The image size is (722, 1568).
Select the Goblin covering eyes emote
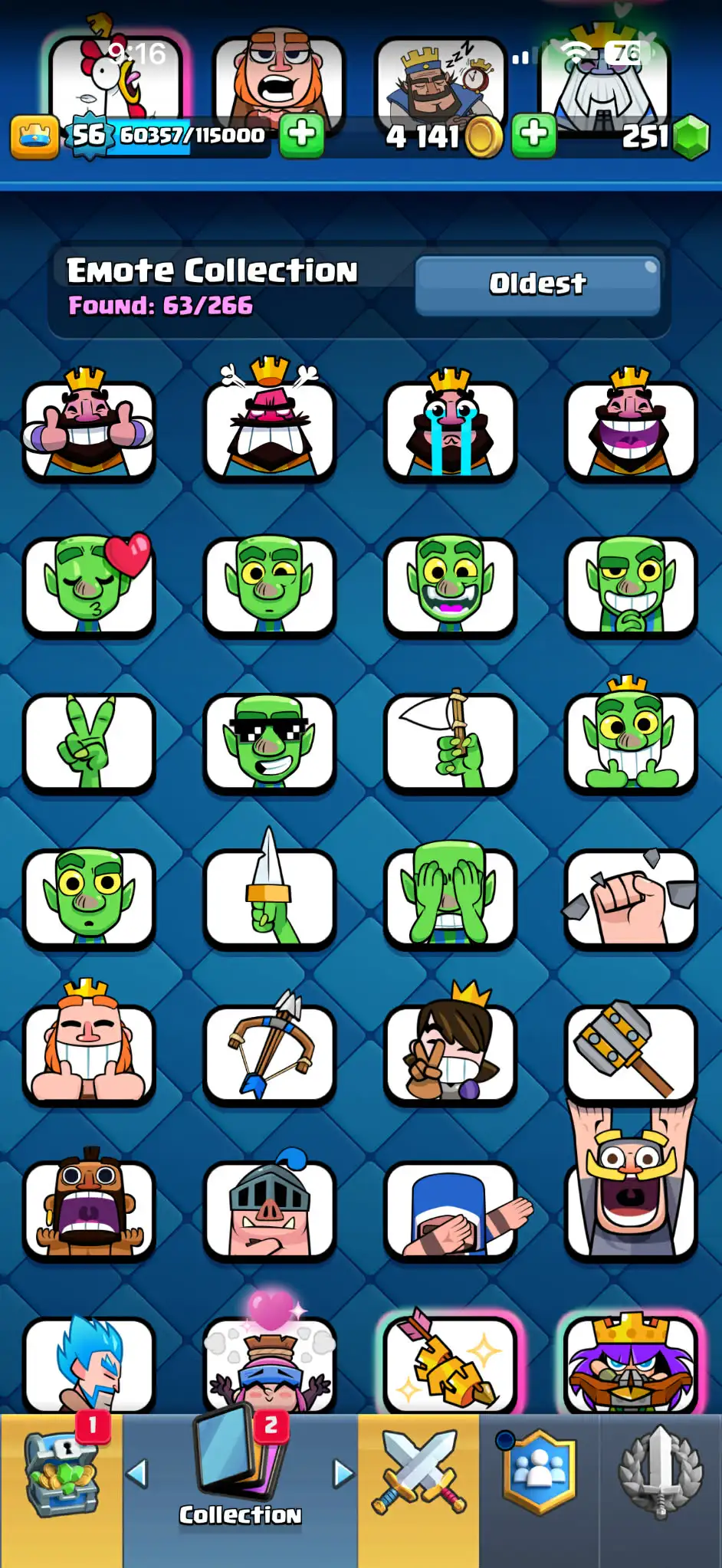450,897
